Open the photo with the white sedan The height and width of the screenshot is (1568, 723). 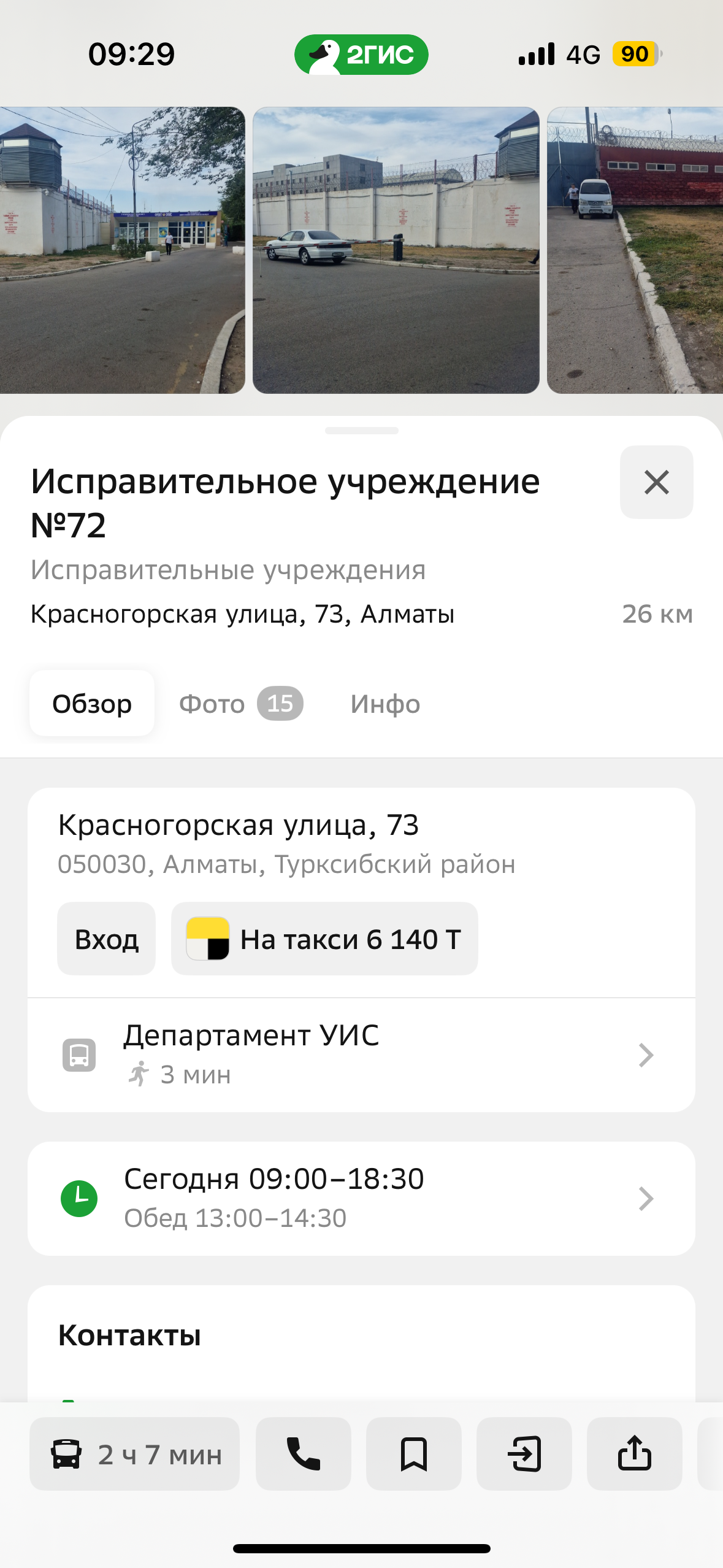pos(396,250)
